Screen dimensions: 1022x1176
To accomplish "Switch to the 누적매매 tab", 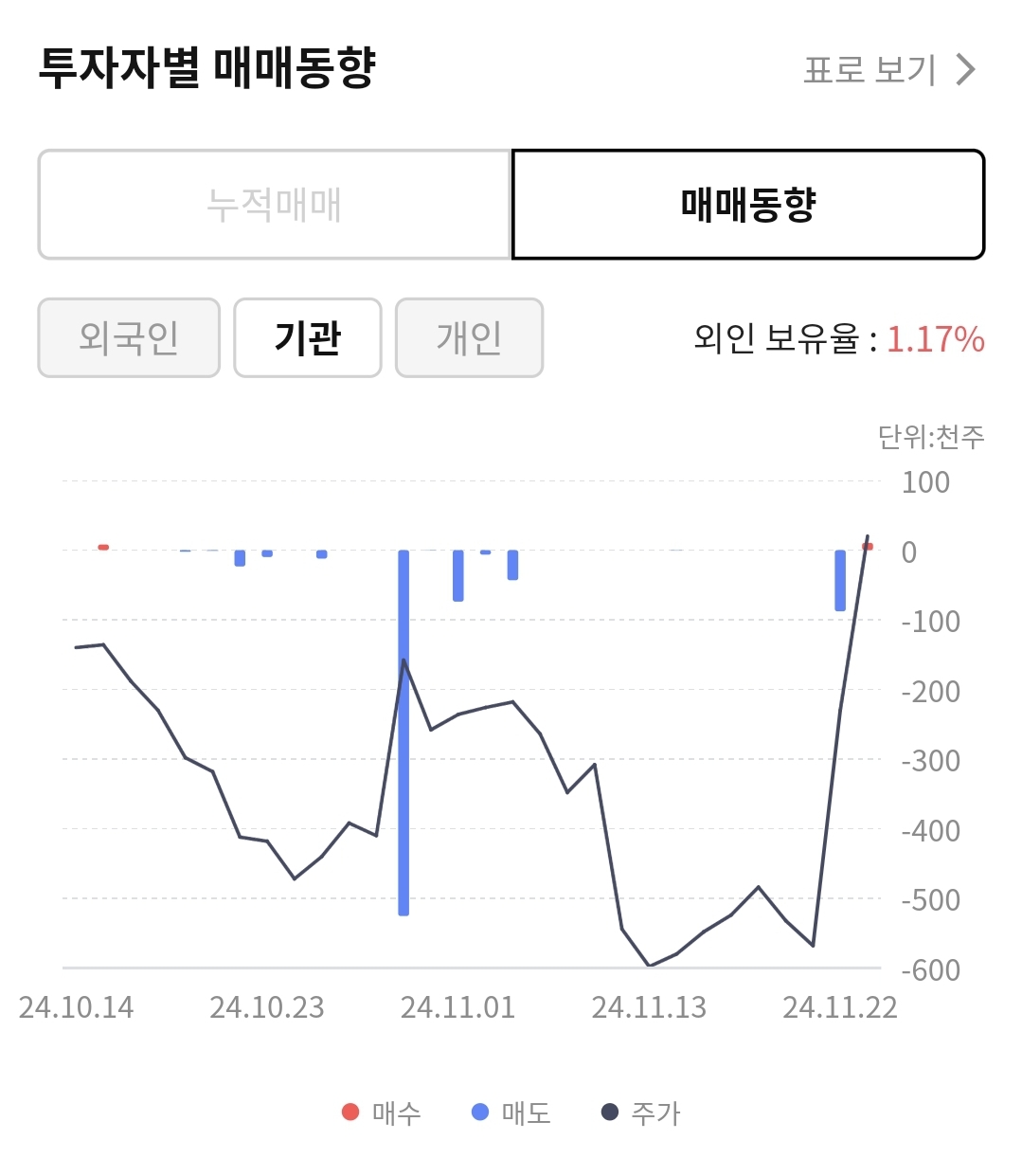I will click(275, 204).
